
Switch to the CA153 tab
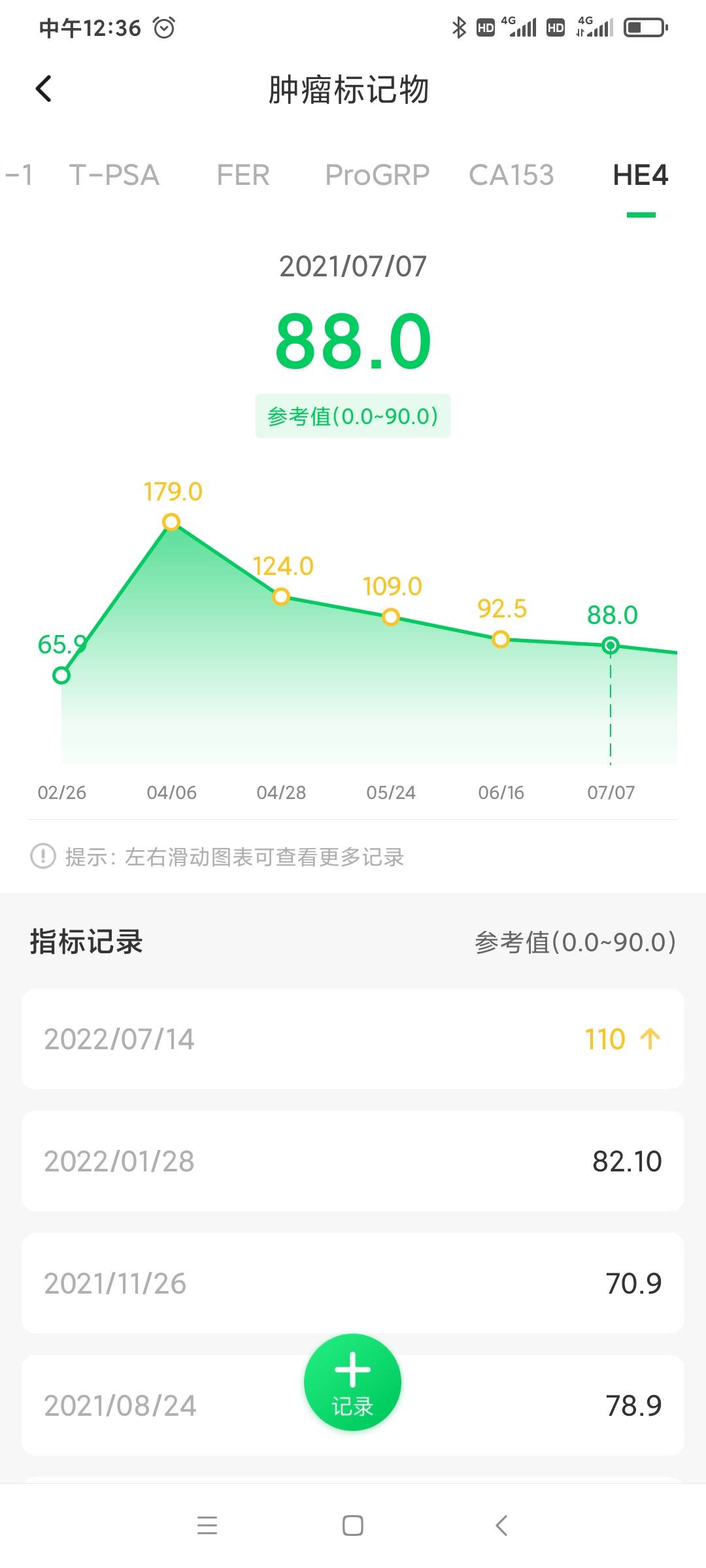point(512,174)
